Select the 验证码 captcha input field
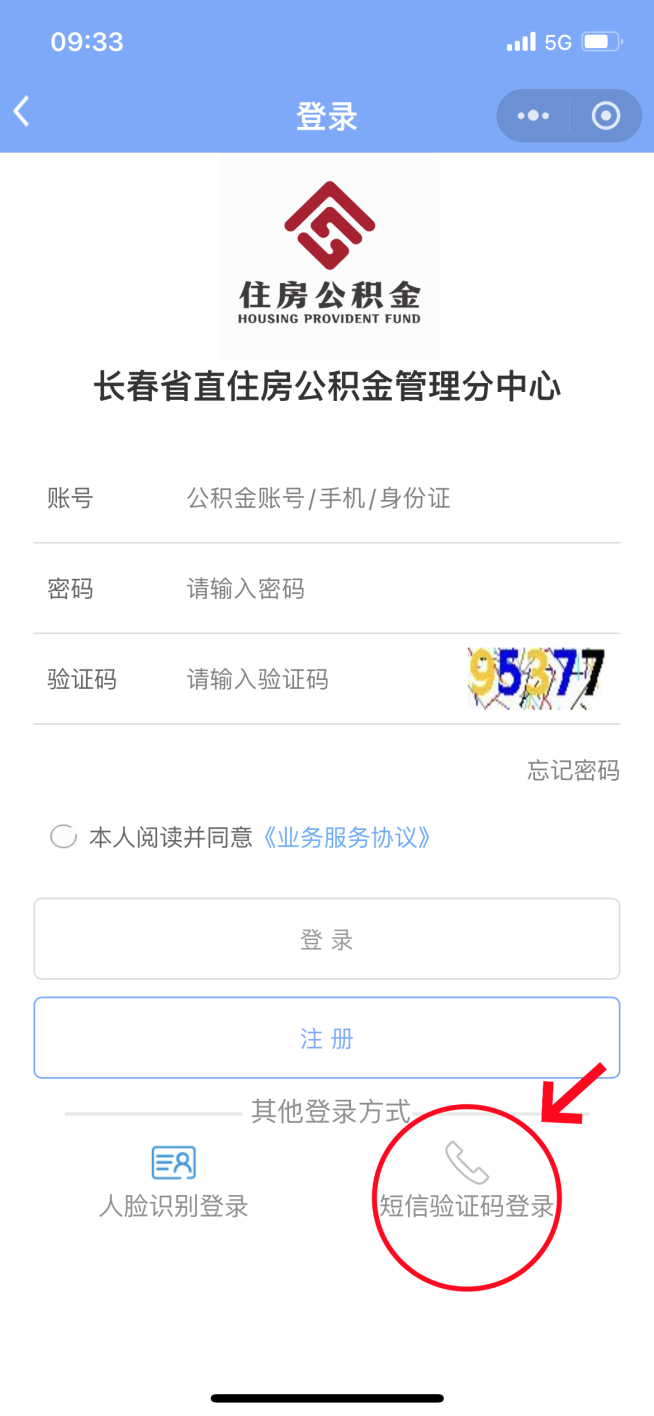The width and height of the screenshot is (654, 1416). pos(310,680)
